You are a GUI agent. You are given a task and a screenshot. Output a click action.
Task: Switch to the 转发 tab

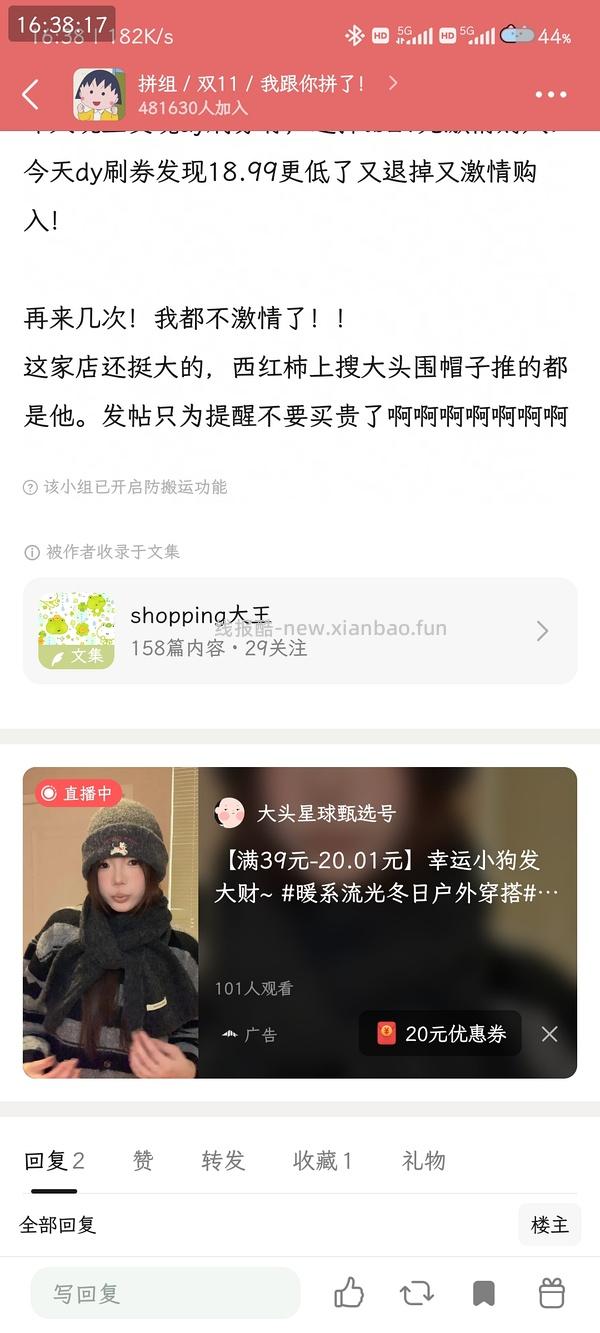point(222,1160)
